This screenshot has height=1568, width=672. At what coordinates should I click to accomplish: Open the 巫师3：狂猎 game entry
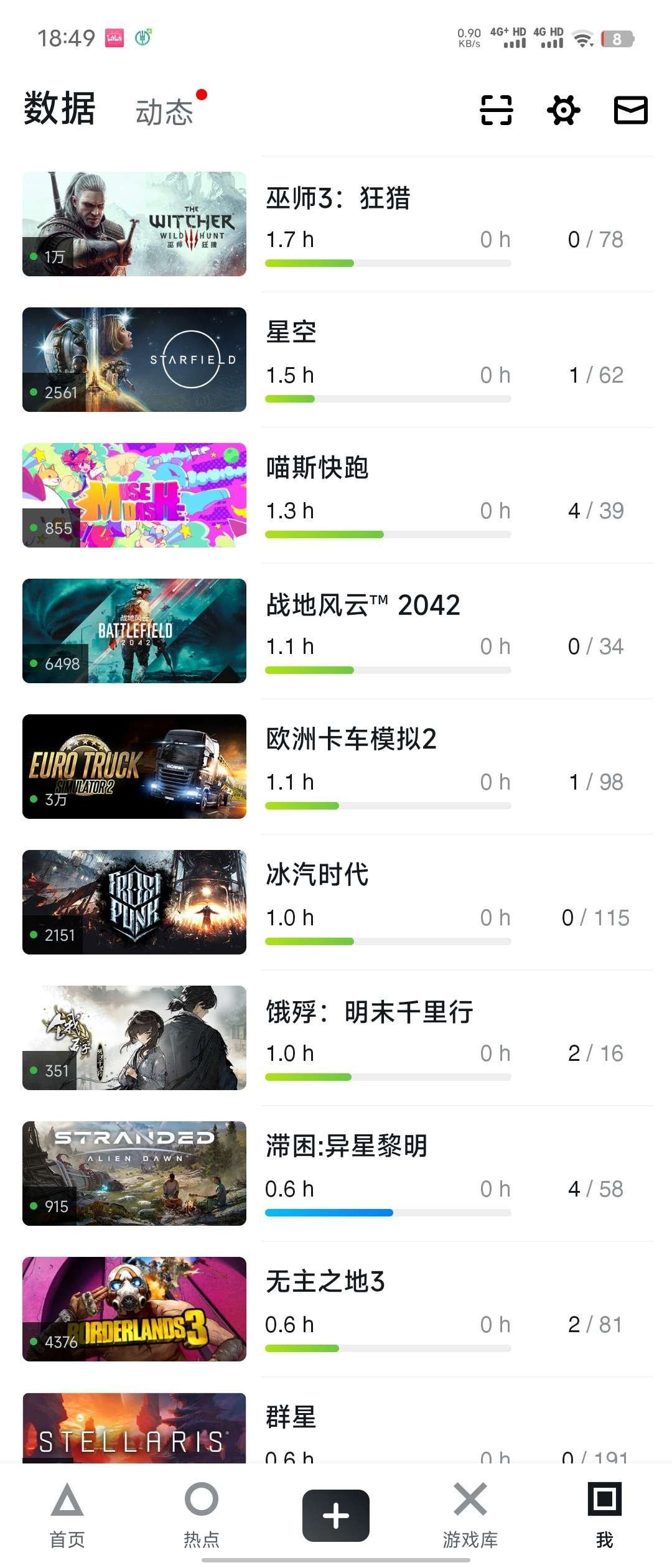(339, 198)
